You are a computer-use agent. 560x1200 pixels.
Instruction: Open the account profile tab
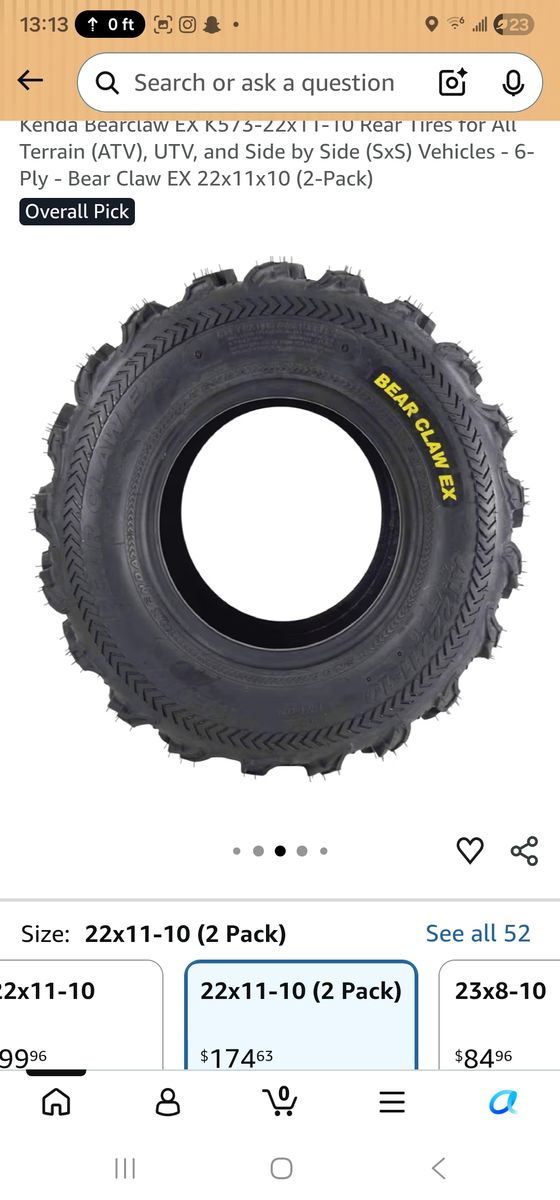click(x=168, y=1102)
